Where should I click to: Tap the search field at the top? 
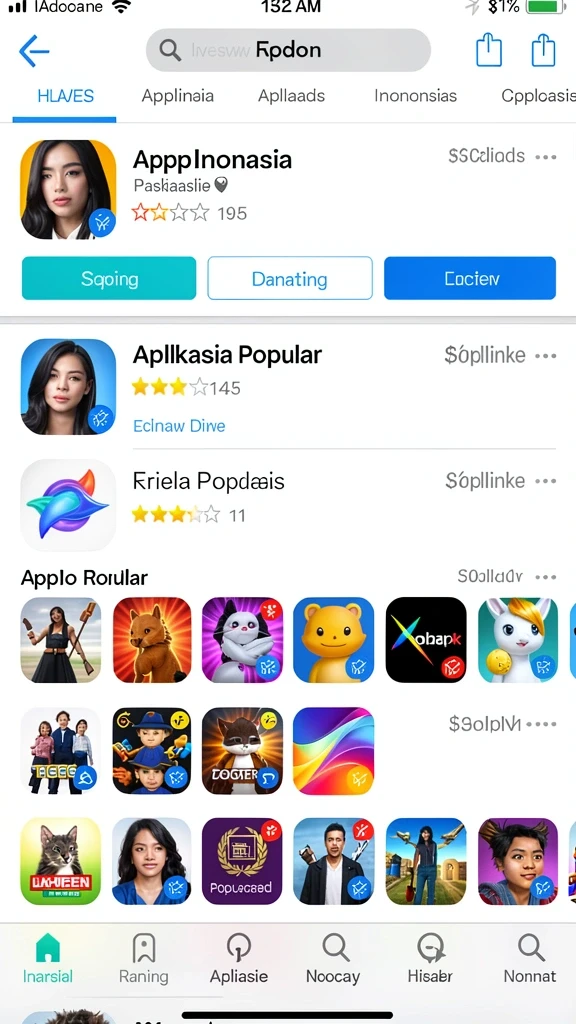click(288, 50)
